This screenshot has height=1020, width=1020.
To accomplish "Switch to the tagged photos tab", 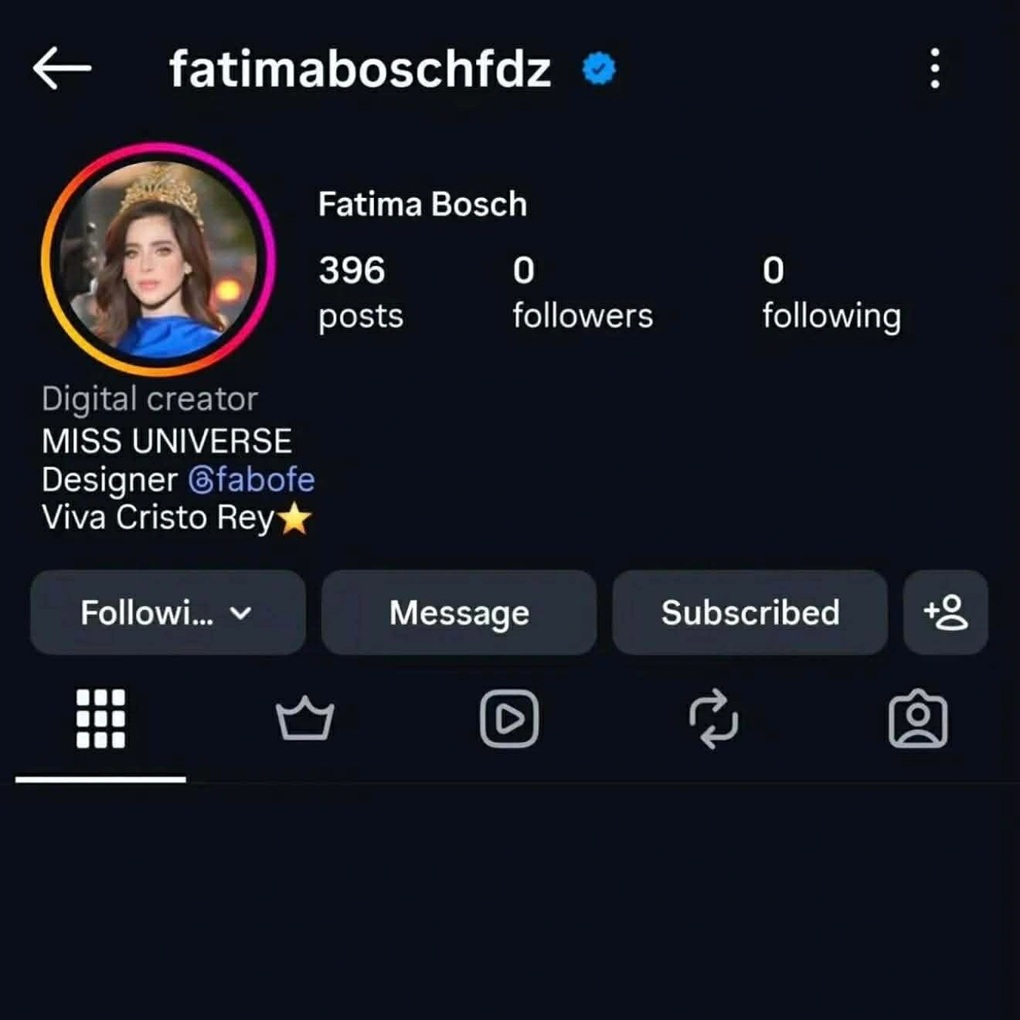I will coord(918,719).
